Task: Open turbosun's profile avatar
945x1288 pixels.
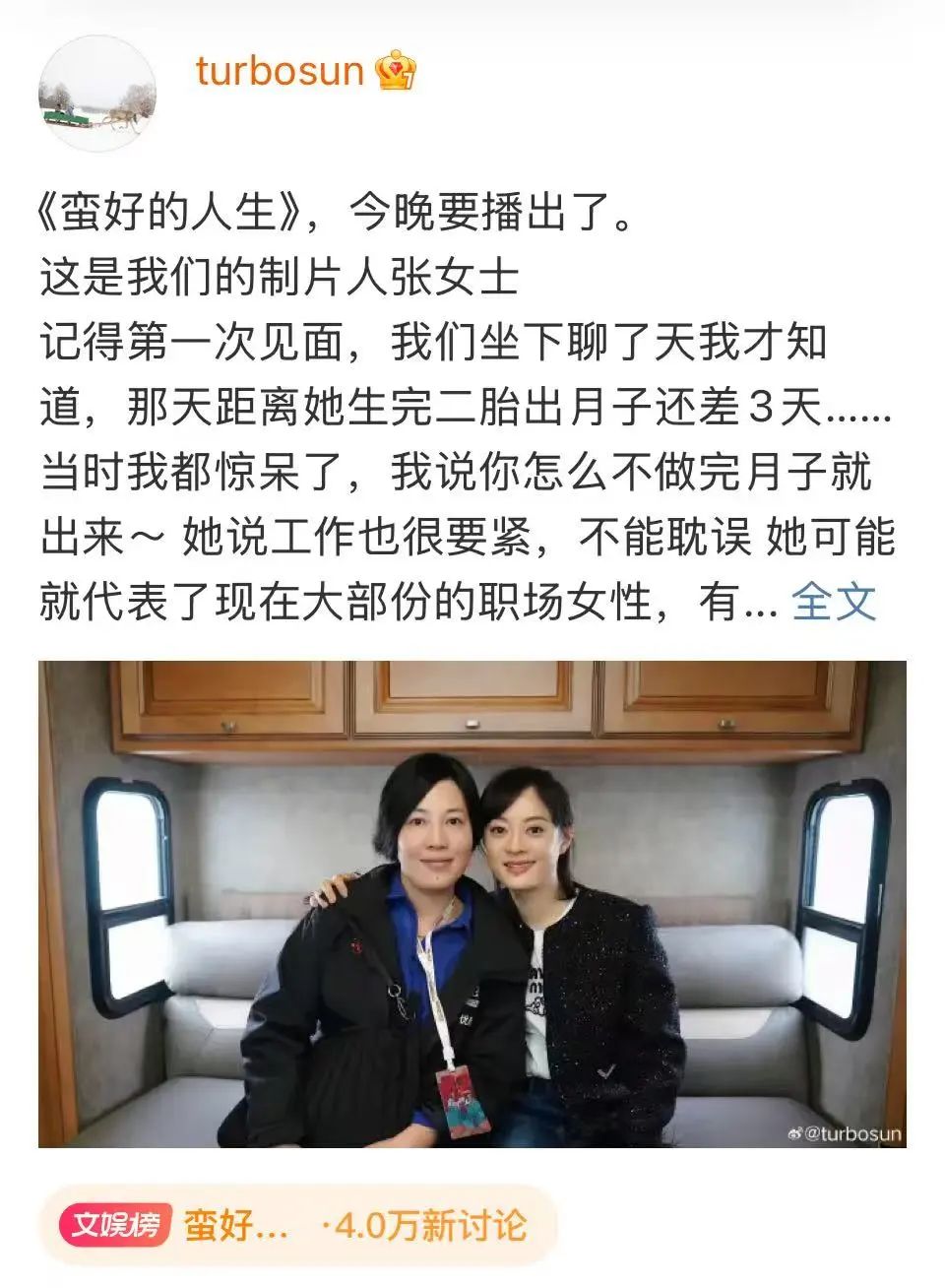Action: point(97,95)
